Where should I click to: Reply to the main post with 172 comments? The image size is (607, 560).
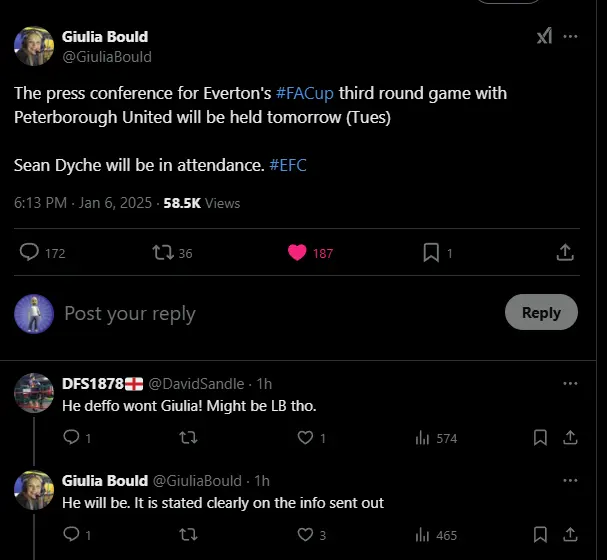[30, 253]
